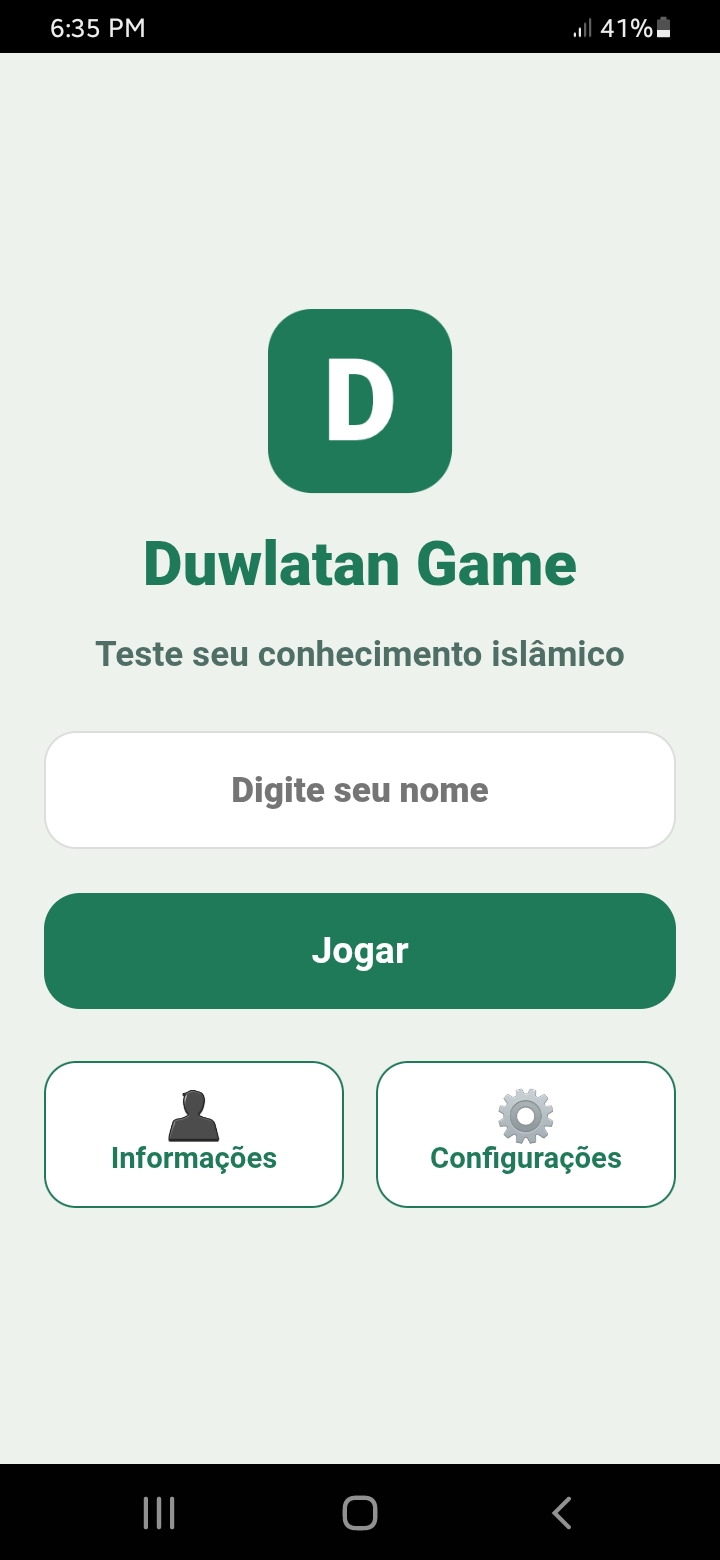
Task: Go back using the system back button
Action: click(562, 1512)
